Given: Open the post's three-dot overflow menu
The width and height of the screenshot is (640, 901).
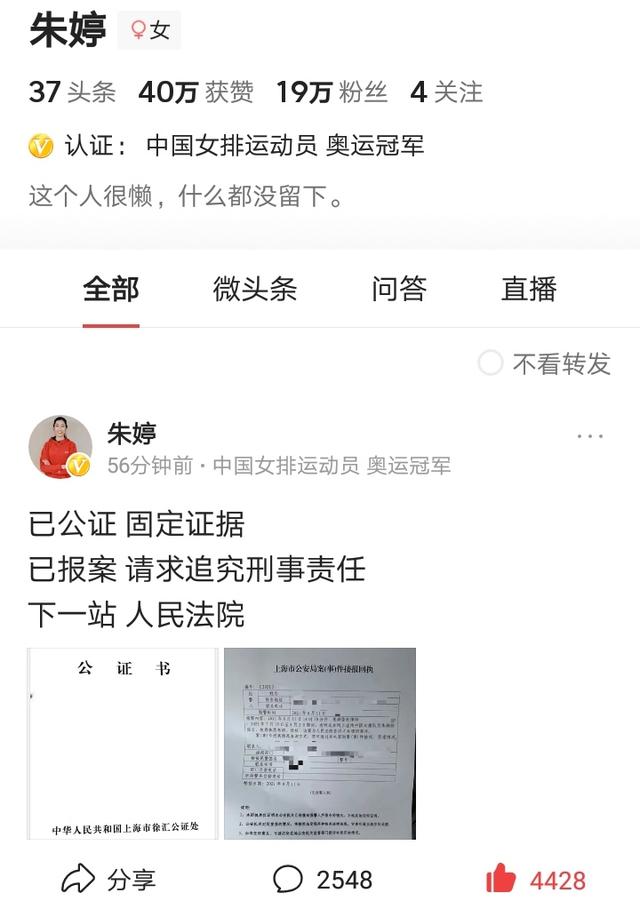Looking at the screenshot, I should coord(590,437).
